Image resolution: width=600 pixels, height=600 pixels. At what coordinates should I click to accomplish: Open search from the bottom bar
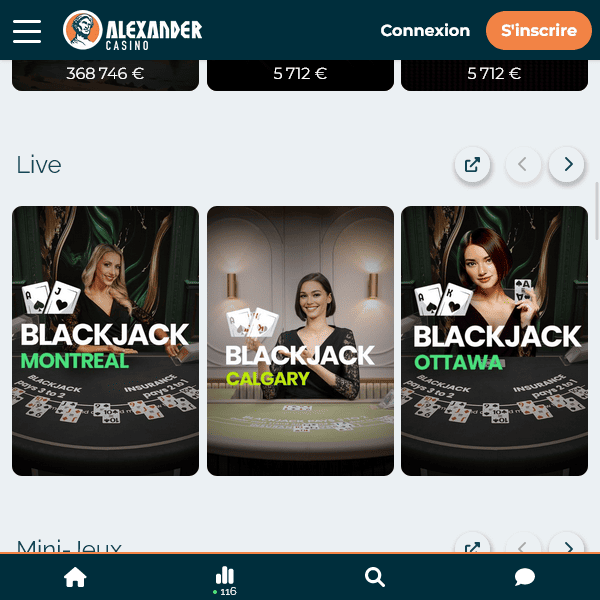coord(375,577)
